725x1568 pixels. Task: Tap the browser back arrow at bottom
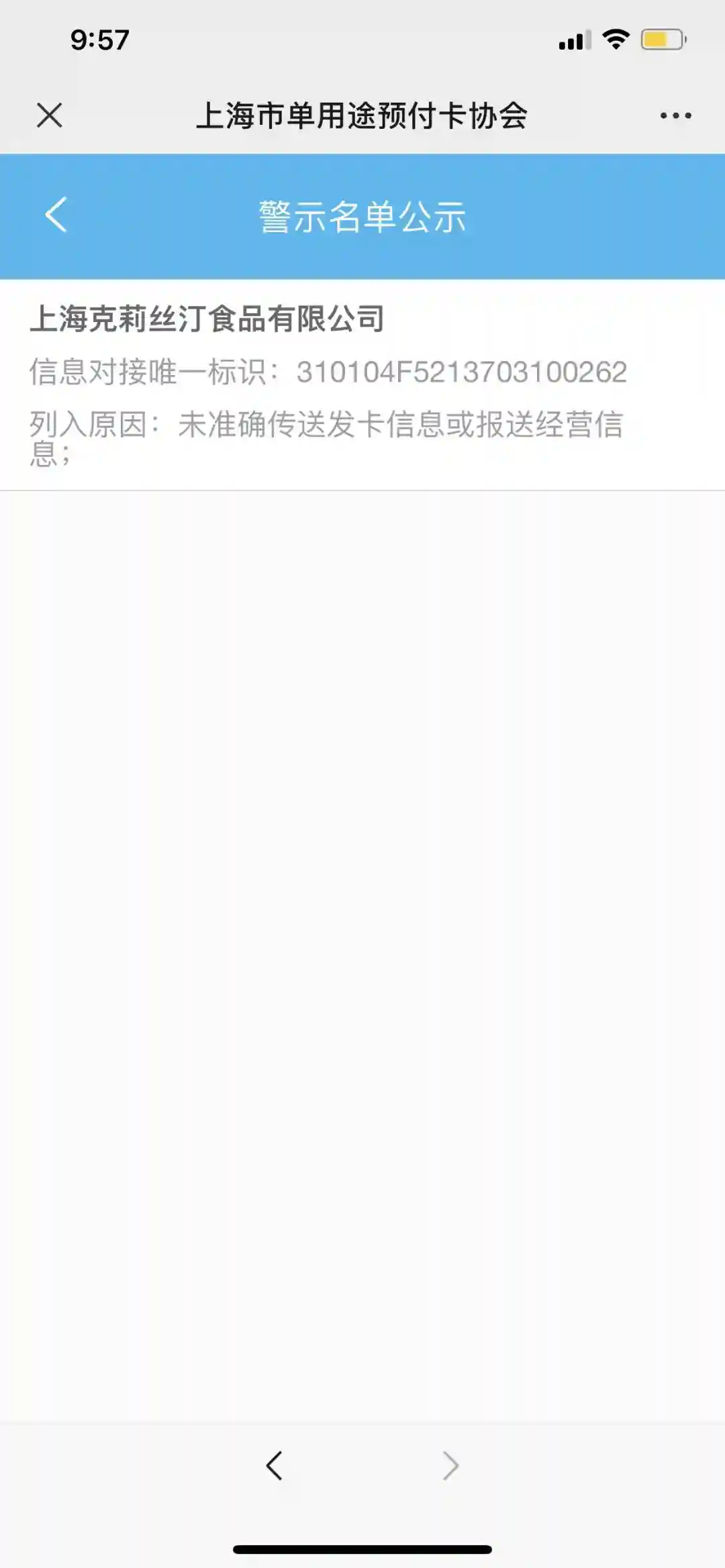point(275,1465)
